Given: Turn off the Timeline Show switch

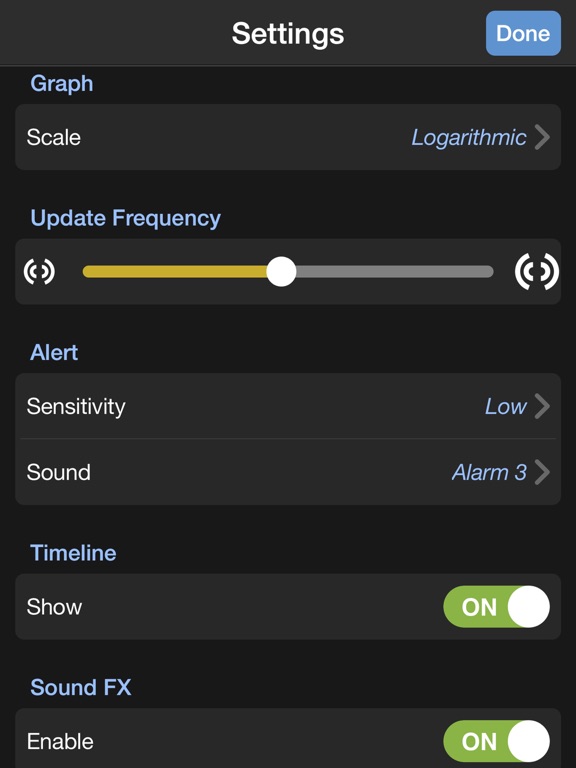Looking at the screenshot, I should (x=496, y=607).
